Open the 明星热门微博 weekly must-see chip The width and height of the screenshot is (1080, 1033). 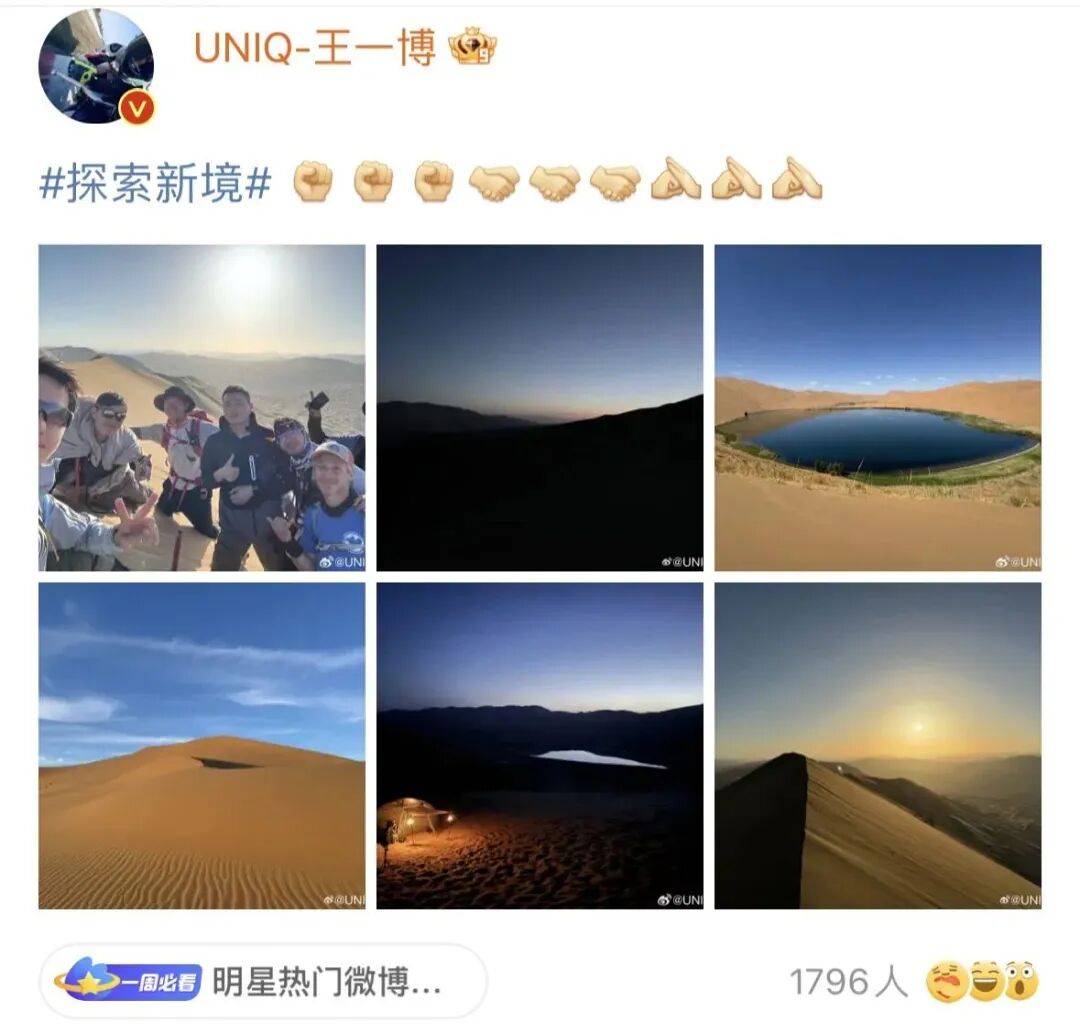click(x=263, y=981)
